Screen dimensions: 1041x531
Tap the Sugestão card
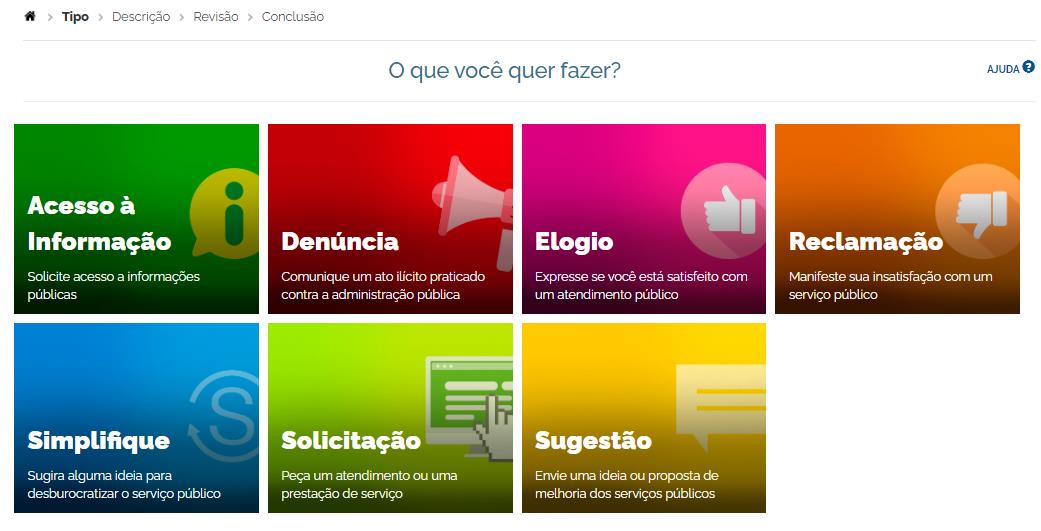643,418
